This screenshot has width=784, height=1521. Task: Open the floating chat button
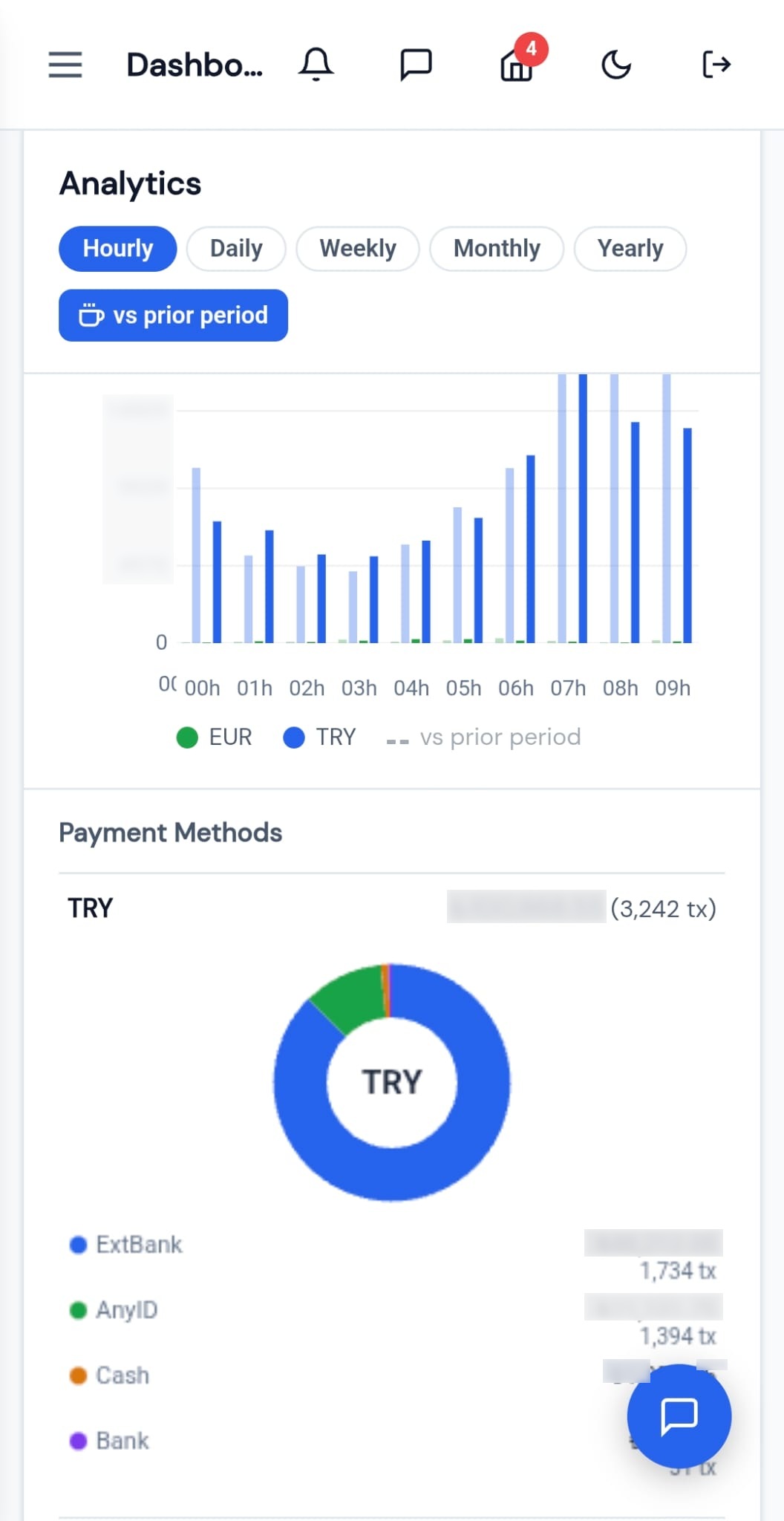679,1416
